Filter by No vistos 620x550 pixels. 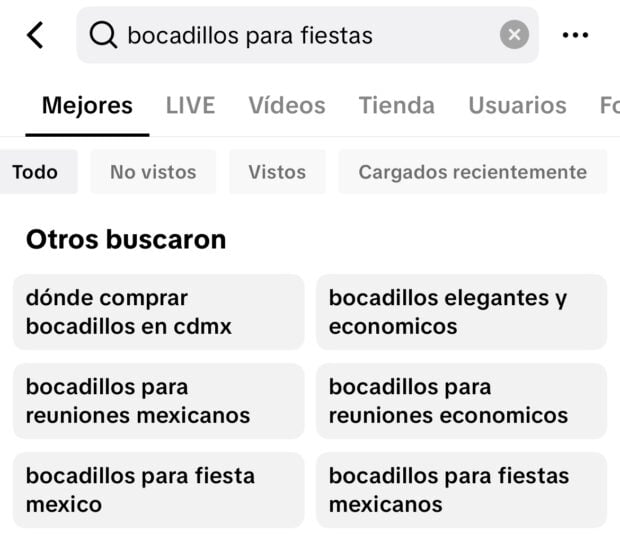click(153, 172)
